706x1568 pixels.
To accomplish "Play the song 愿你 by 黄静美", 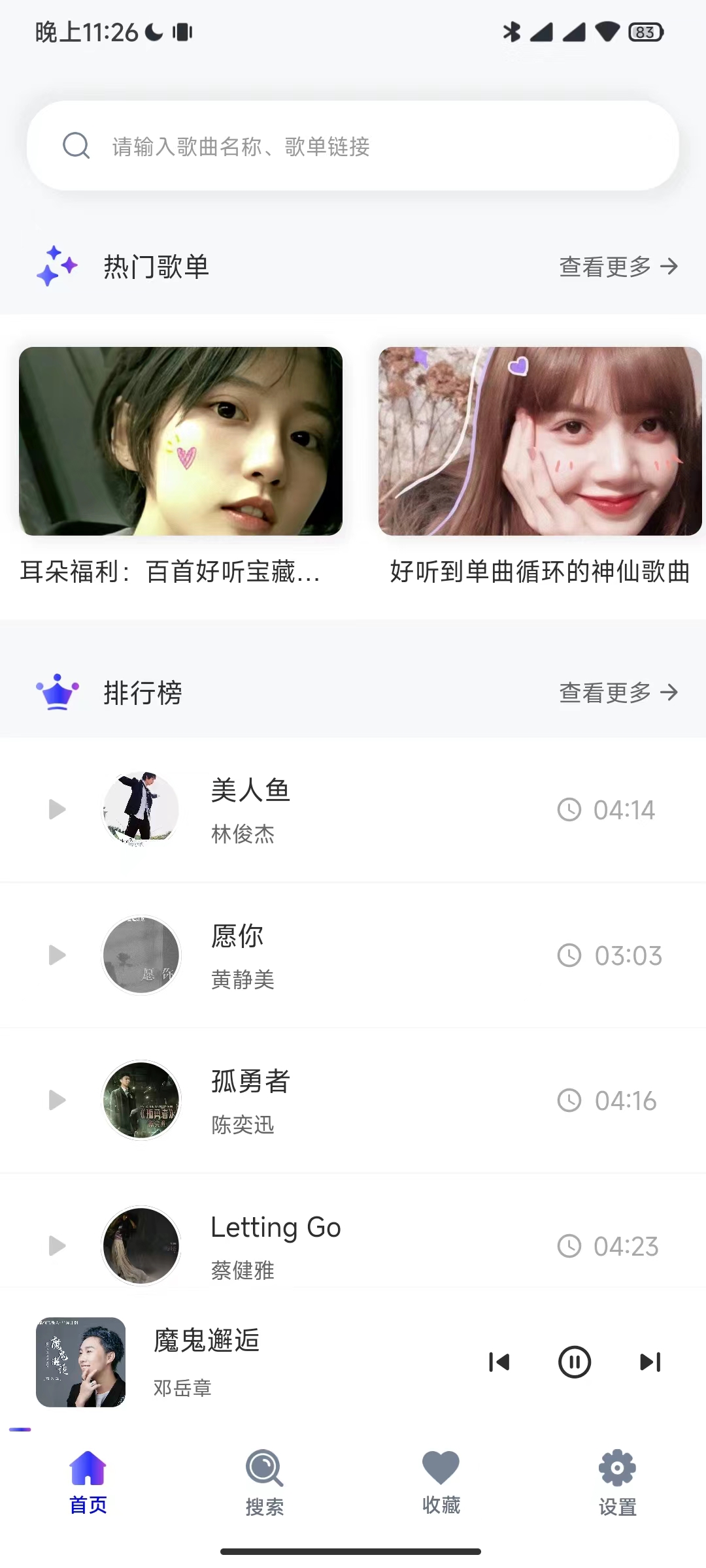I will click(x=58, y=955).
